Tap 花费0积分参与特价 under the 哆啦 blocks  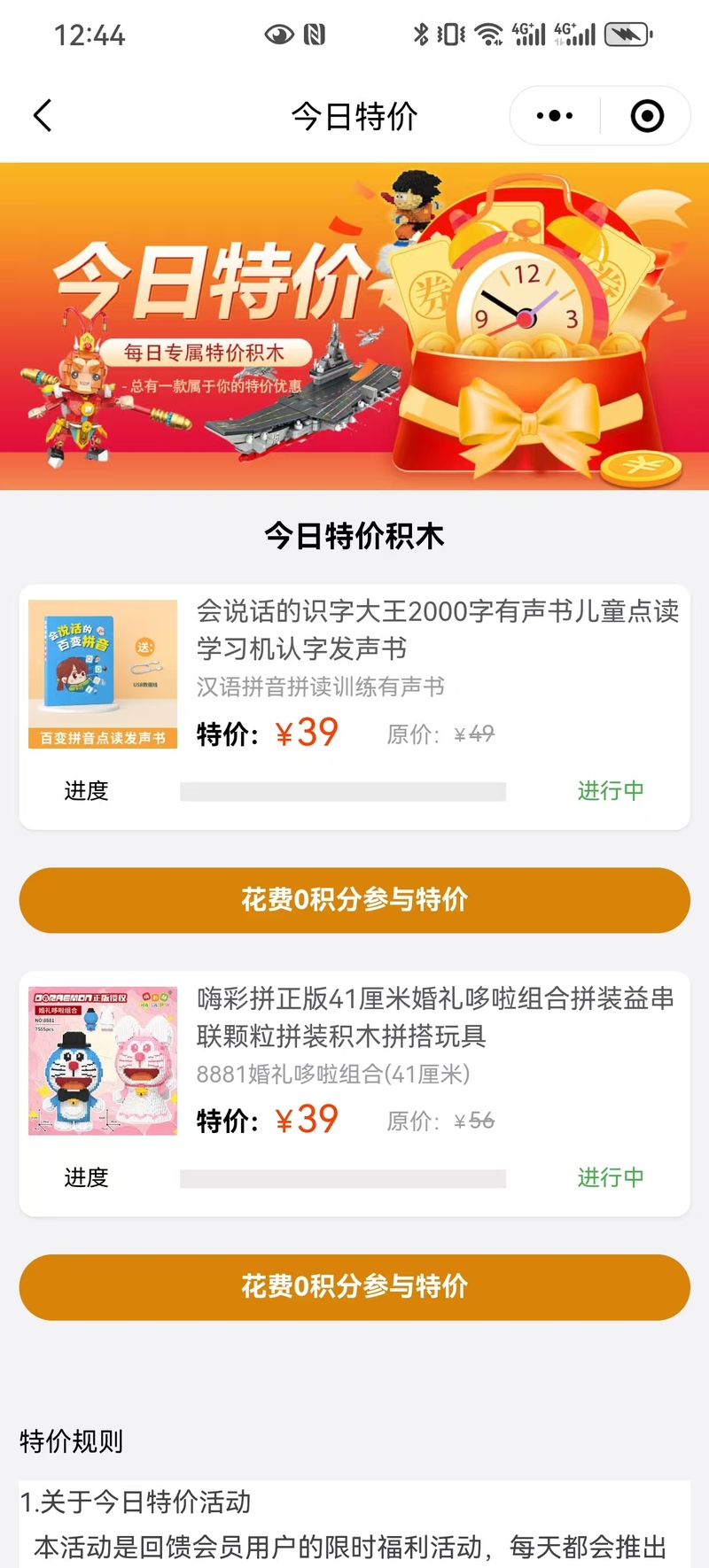coord(354,1286)
